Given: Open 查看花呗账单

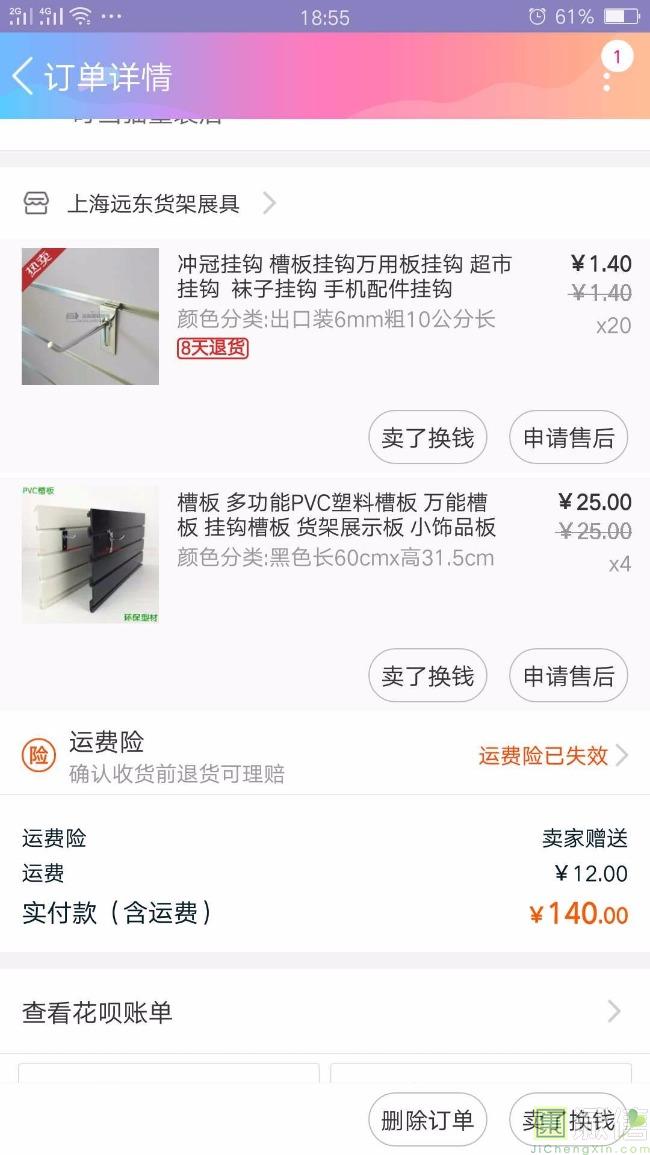Looking at the screenshot, I should [x=324, y=1012].
